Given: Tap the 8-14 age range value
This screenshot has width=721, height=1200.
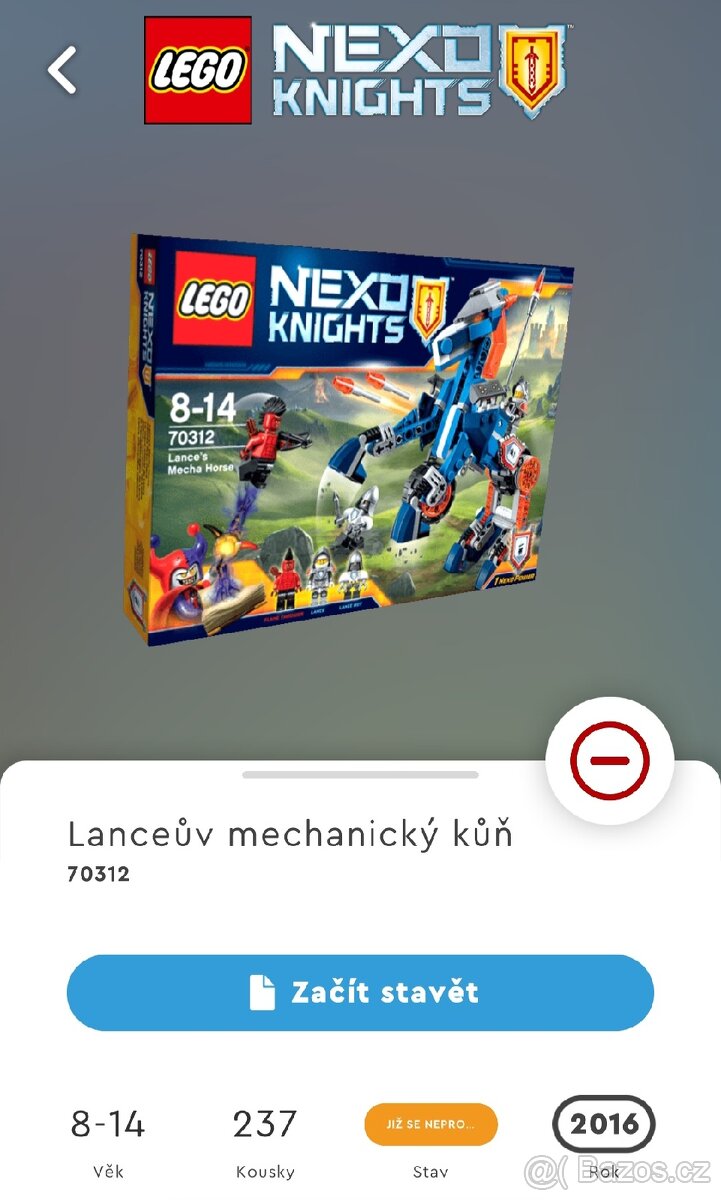Looking at the screenshot, I should pos(106,1124).
